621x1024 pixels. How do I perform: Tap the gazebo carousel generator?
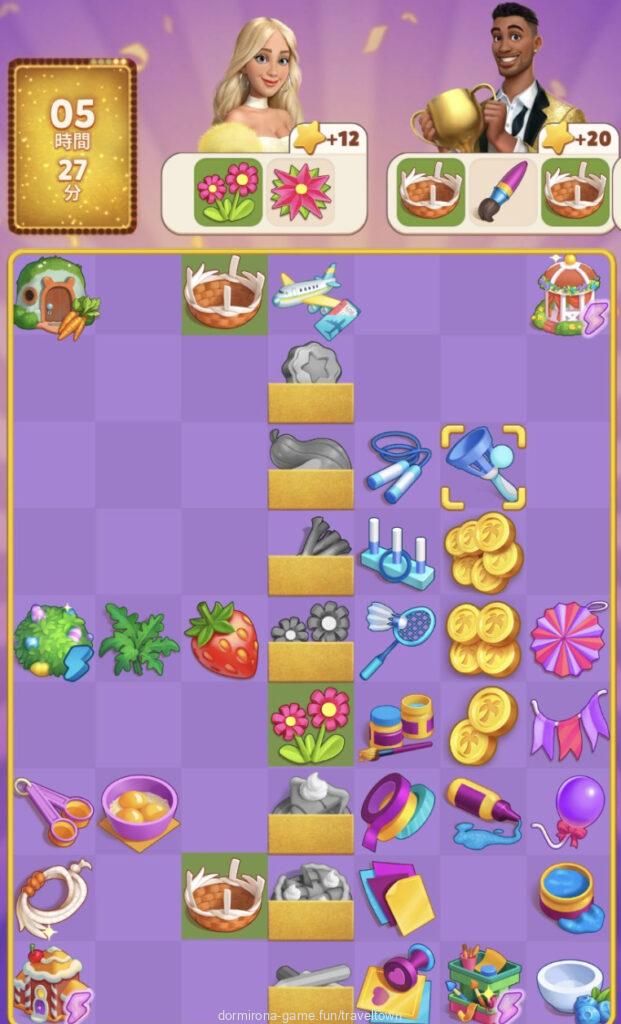(569, 294)
